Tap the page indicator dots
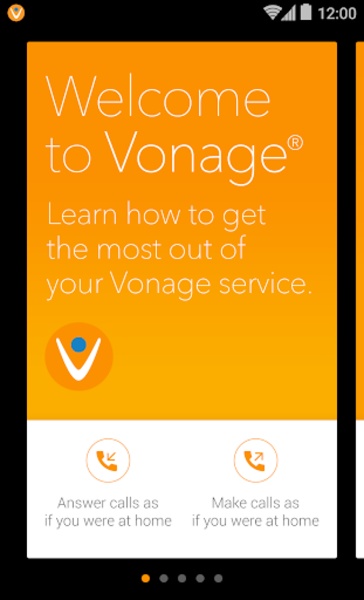The width and height of the screenshot is (364, 600). 182,578
